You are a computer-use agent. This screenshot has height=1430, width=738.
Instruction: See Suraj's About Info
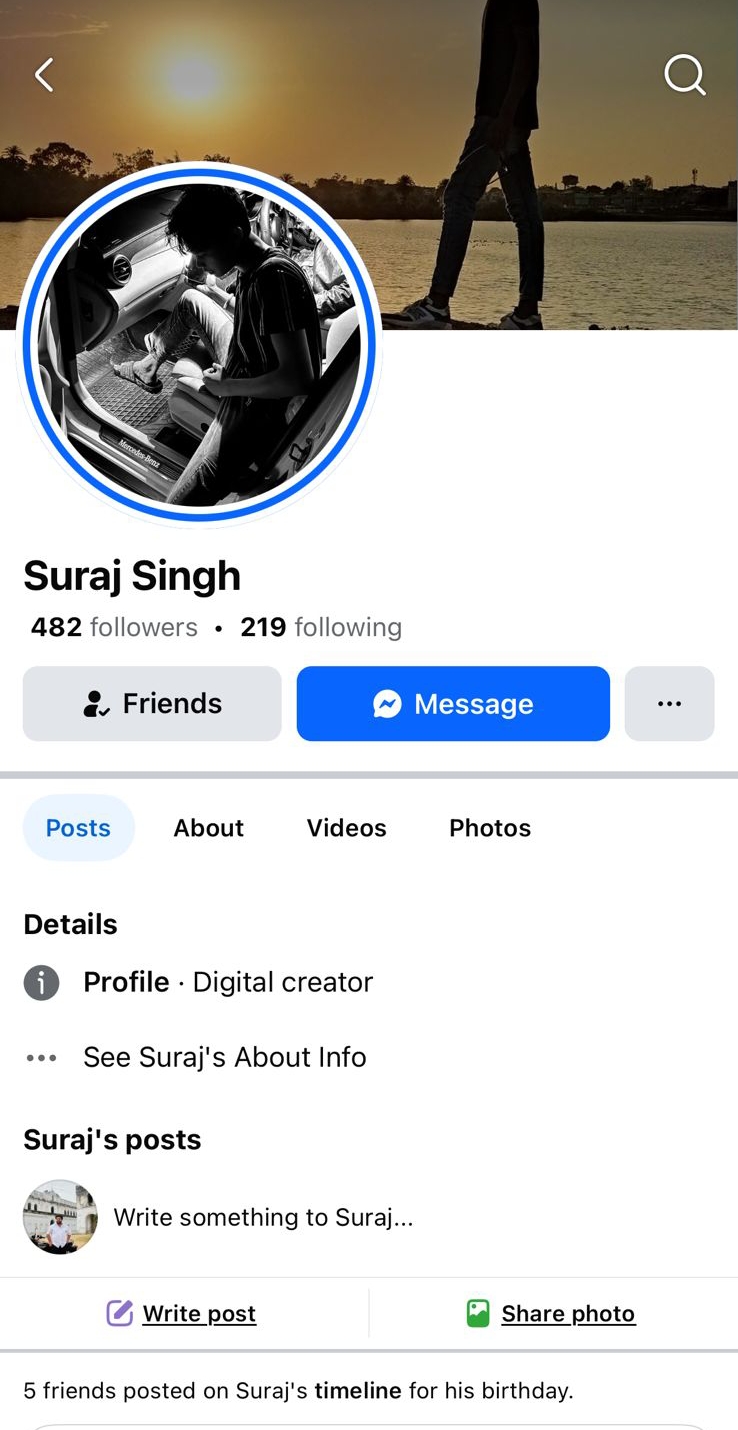[x=225, y=1057]
